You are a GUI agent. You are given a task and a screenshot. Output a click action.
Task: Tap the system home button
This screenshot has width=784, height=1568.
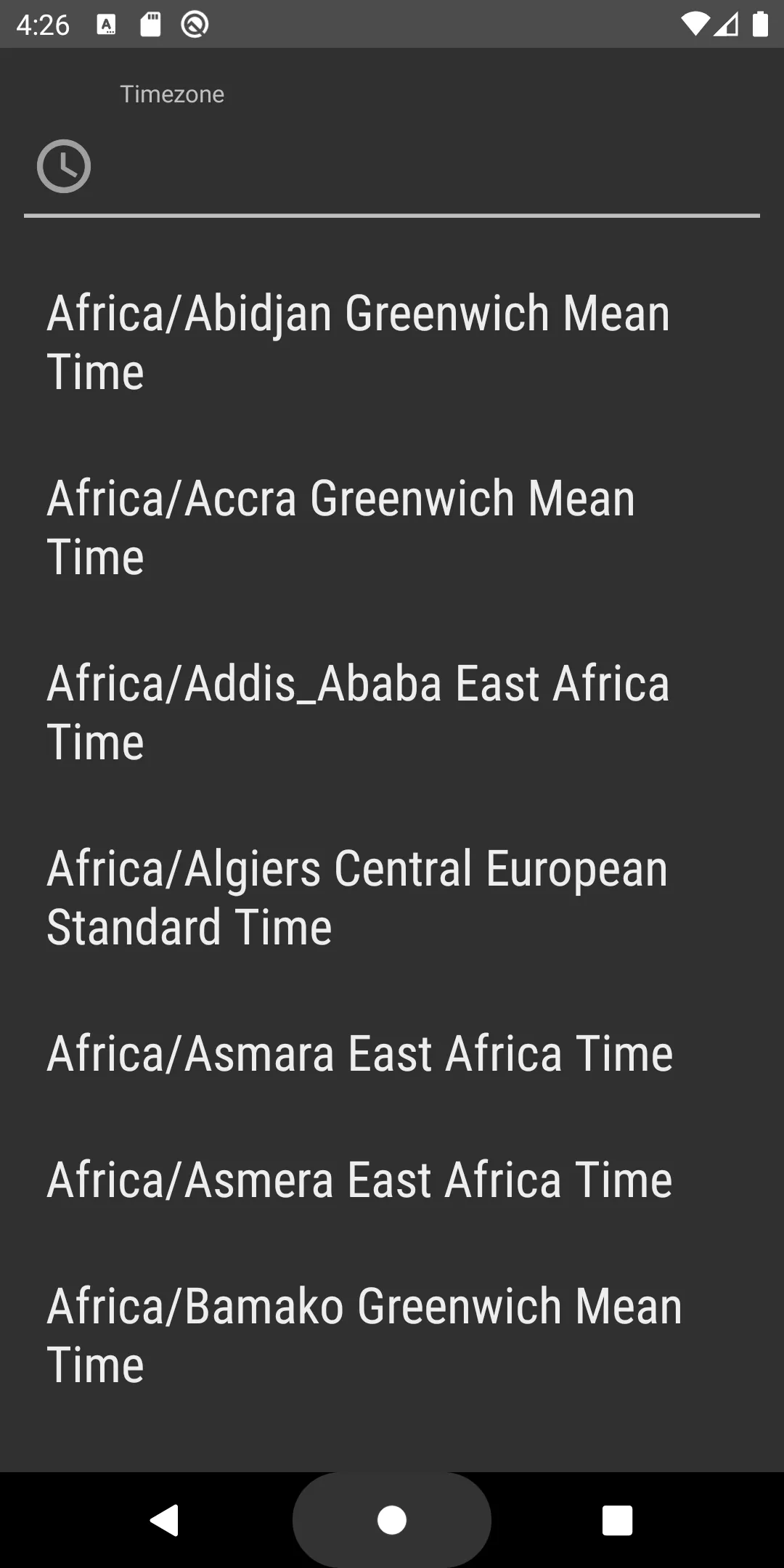coord(392,1520)
